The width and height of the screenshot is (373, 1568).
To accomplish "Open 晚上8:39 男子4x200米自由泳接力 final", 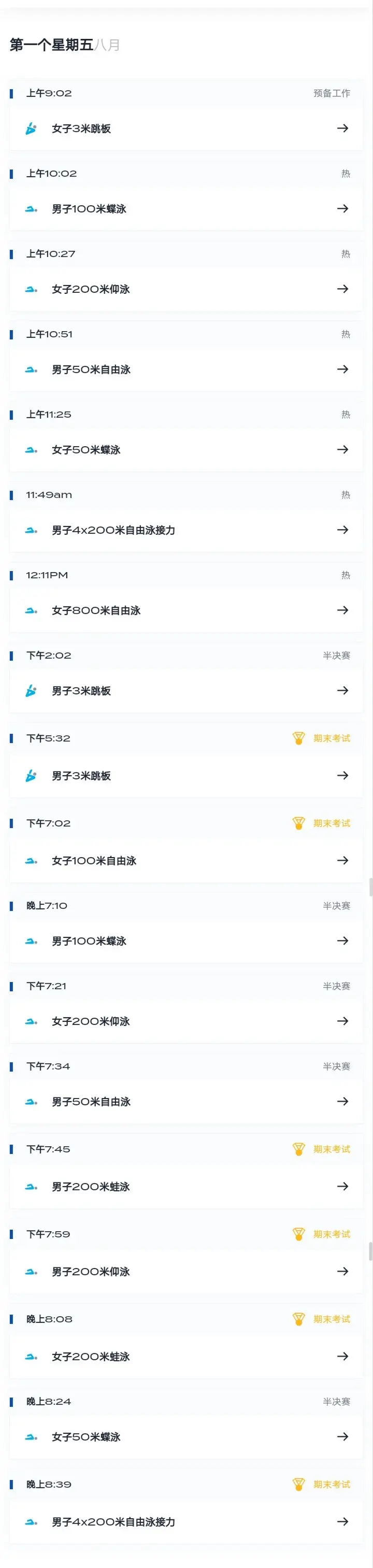I will [185, 1522].
